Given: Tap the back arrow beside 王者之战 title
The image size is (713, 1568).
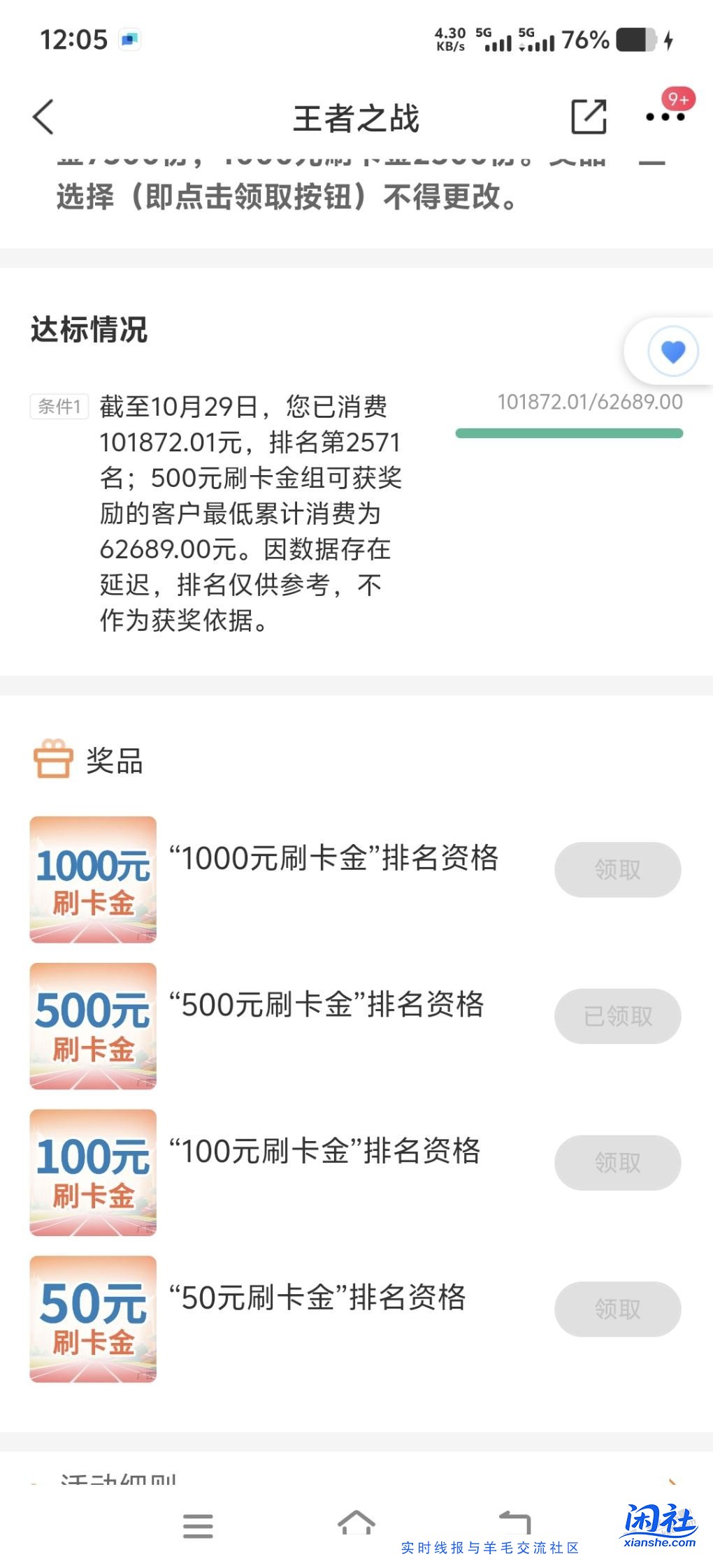Looking at the screenshot, I should (x=43, y=117).
